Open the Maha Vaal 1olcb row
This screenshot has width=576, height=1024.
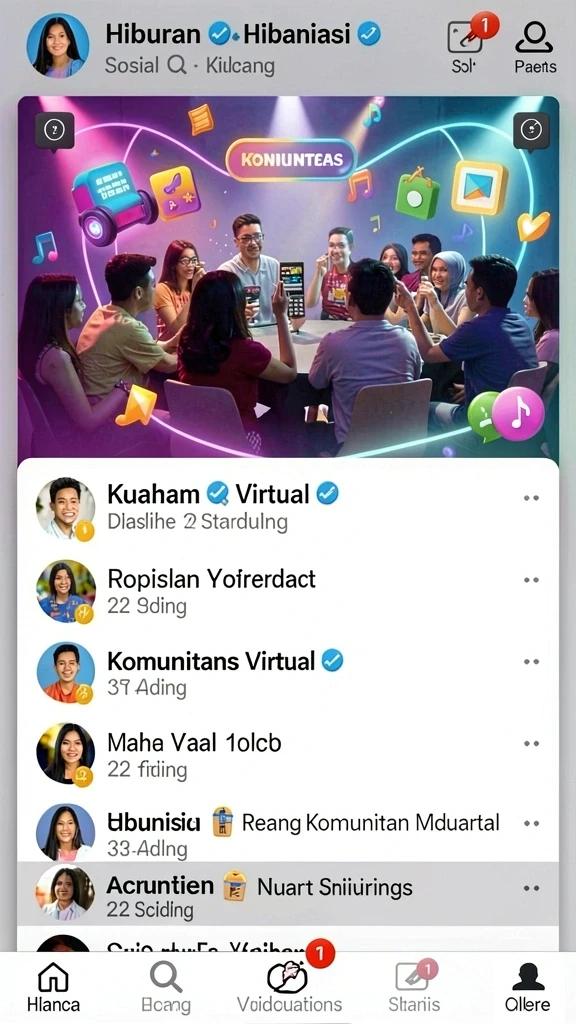tap(288, 755)
